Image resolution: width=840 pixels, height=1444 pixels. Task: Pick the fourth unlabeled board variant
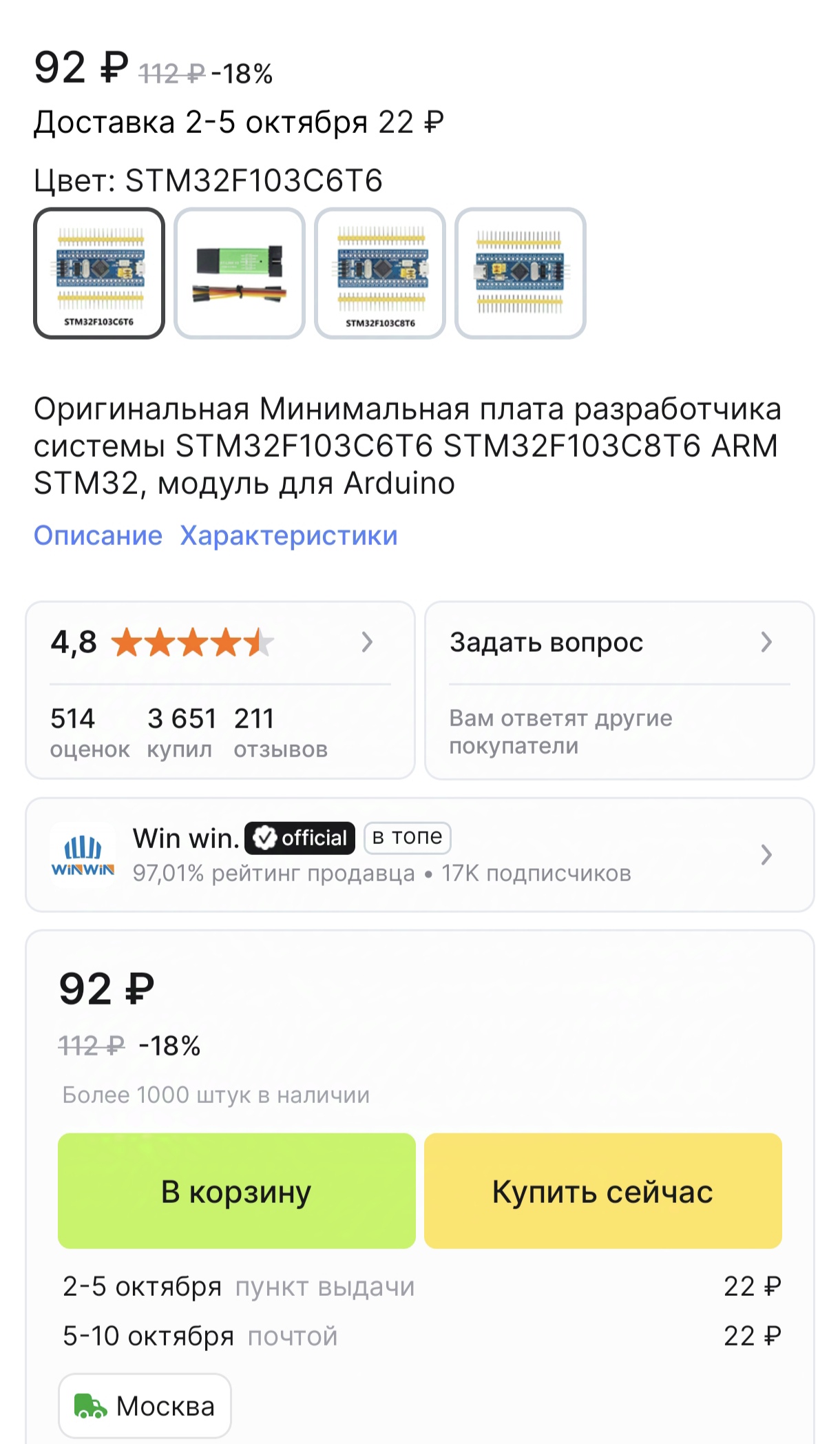pyautogui.click(x=521, y=274)
